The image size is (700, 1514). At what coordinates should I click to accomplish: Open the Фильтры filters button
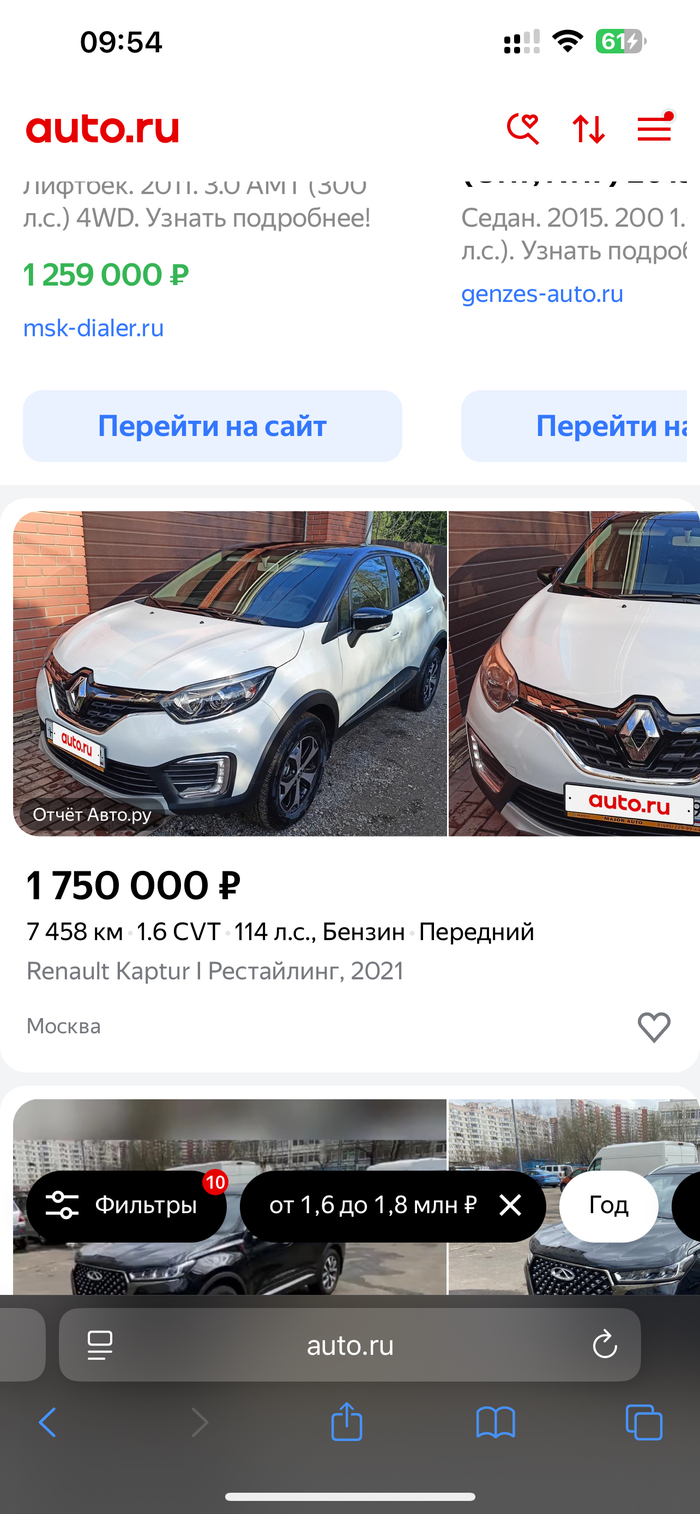[x=126, y=1206]
